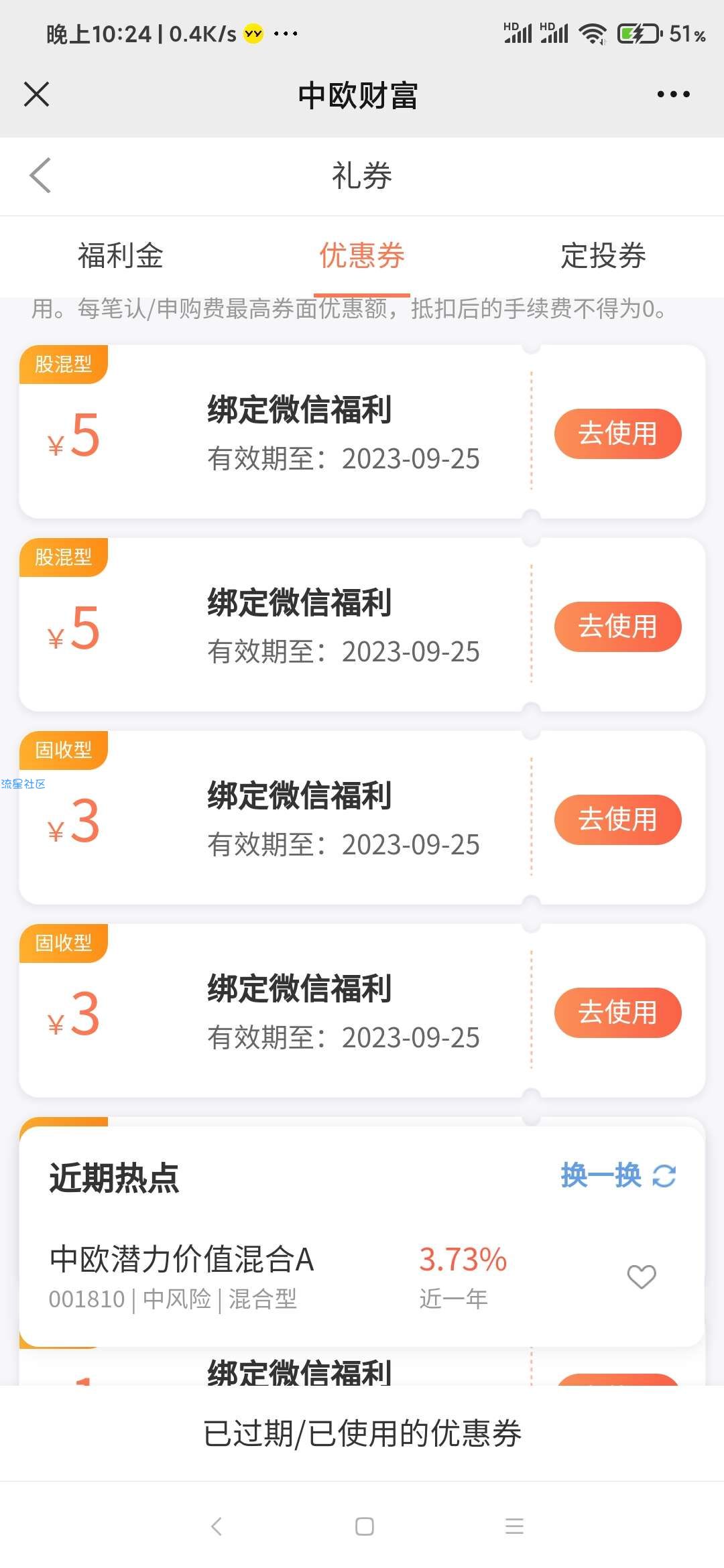Switch to the 福利金 tab
The width and height of the screenshot is (724, 1568).
click(121, 256)
